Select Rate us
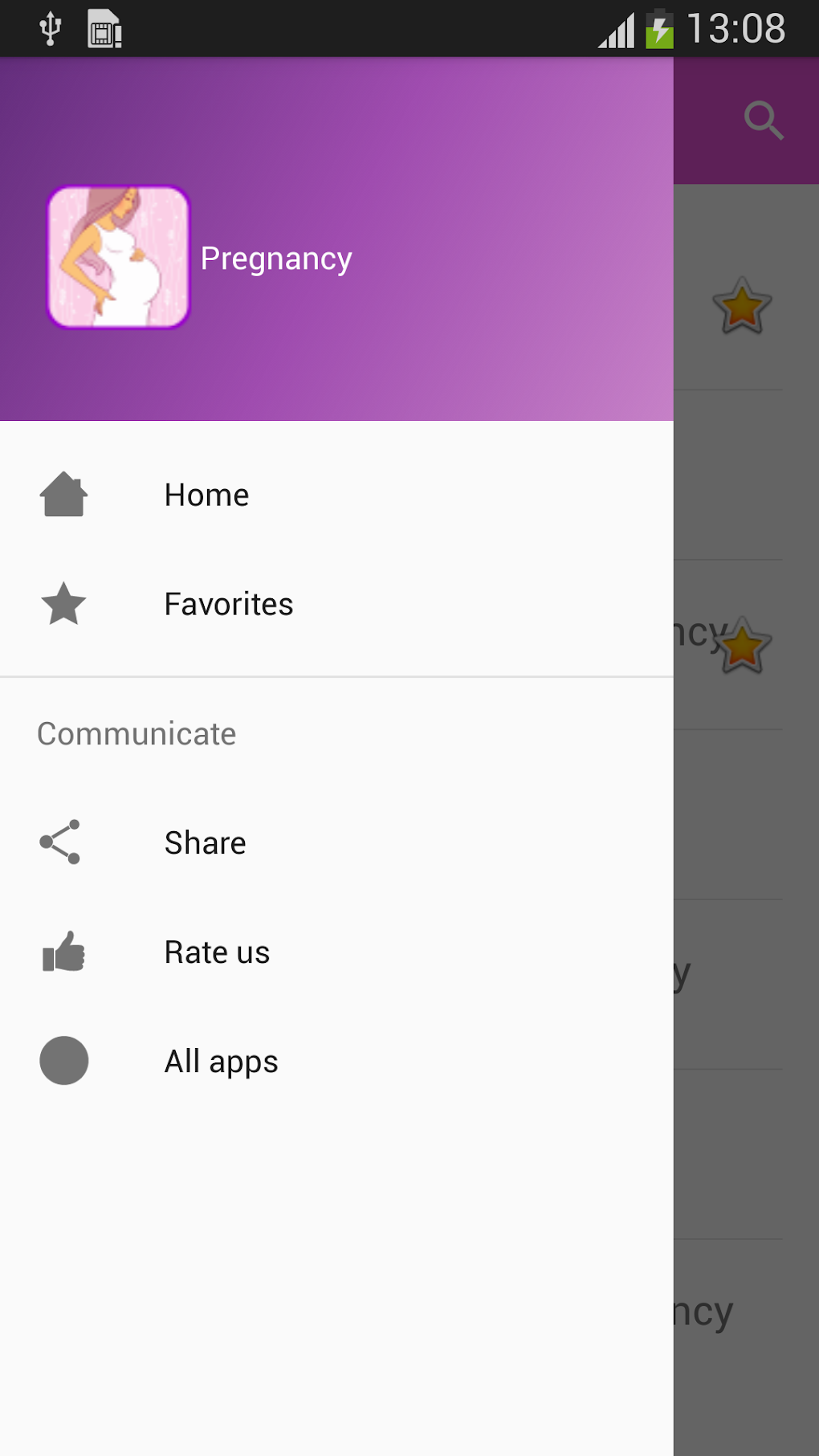The width and height of the screenshot is (819, 1456). [217, 952]
